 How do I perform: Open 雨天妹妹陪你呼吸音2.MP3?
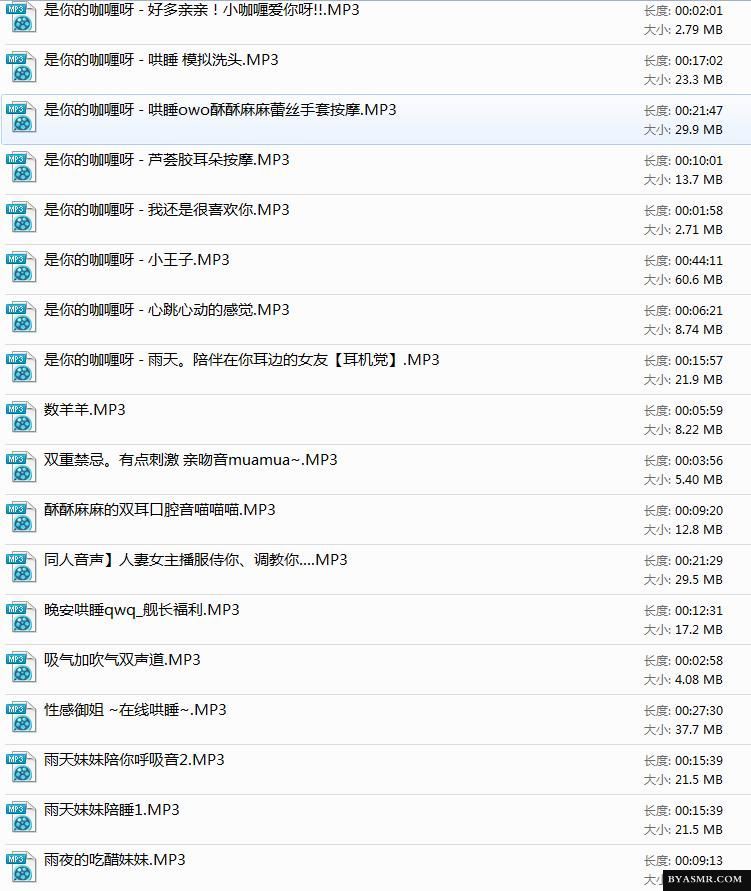tap(134, 760)
